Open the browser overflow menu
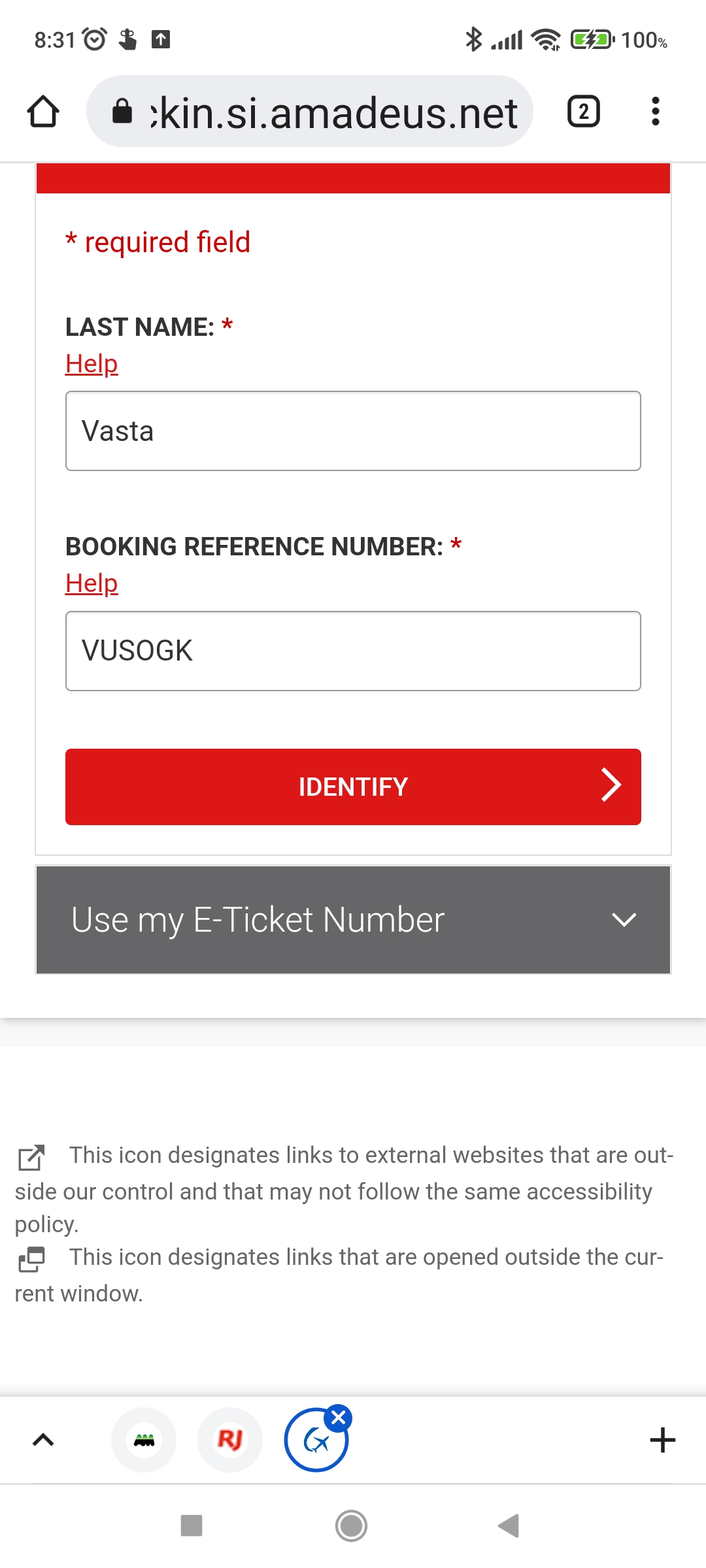Screen dimensions: 706x1568 click(655, 112)
